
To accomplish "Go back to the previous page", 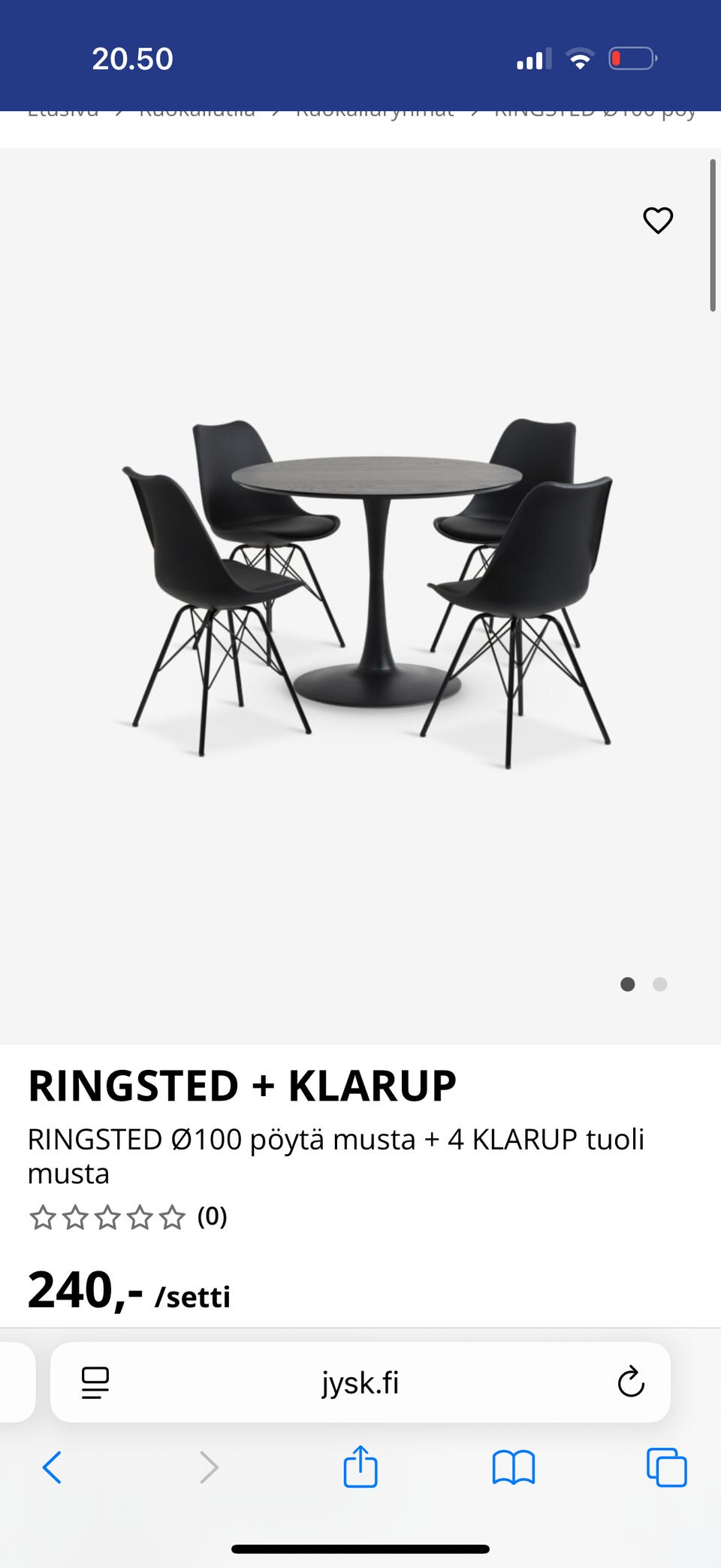I will [x=52, y=1467].
